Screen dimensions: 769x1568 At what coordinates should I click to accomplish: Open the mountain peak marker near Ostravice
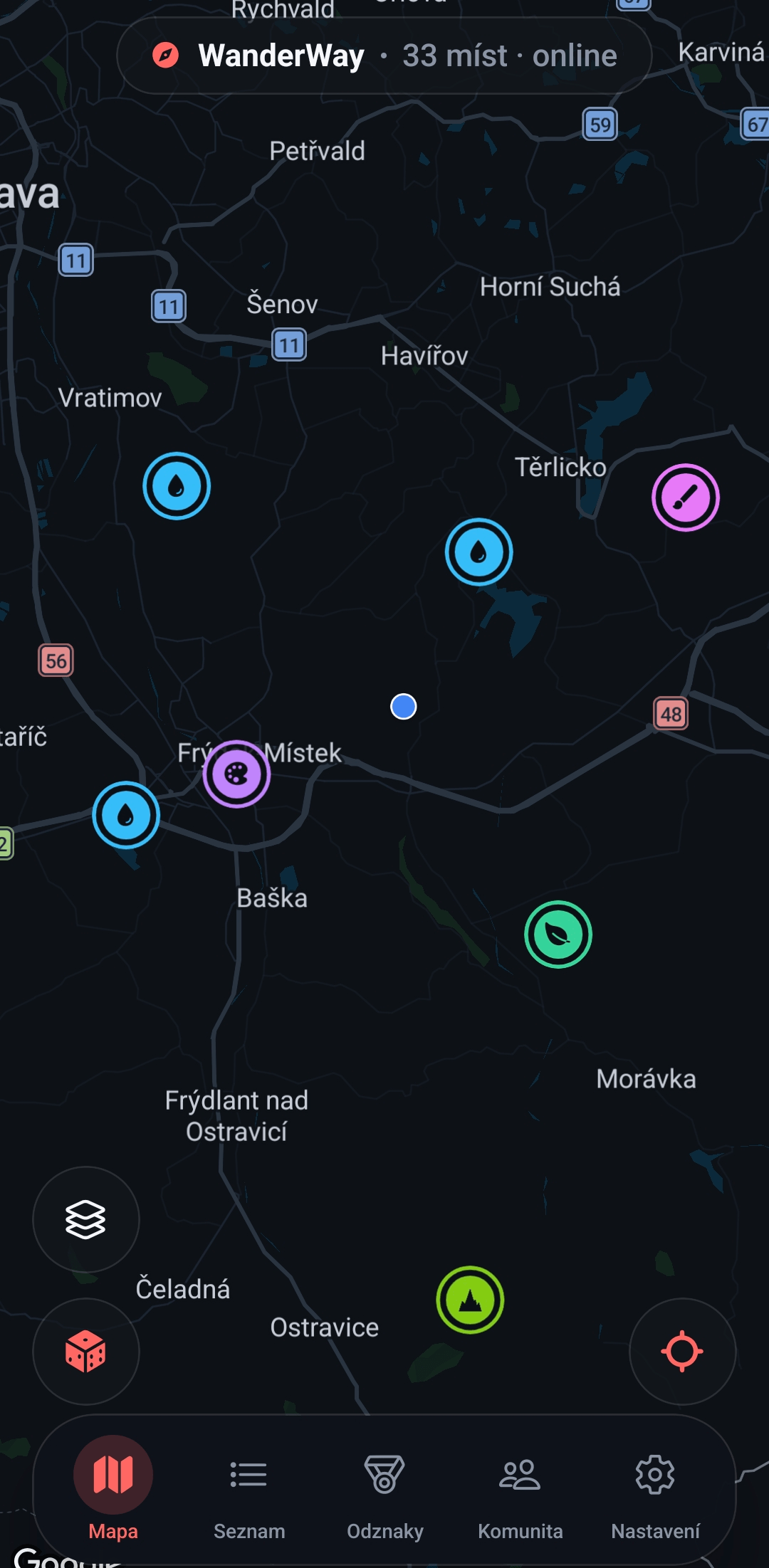pos(470,1300)
